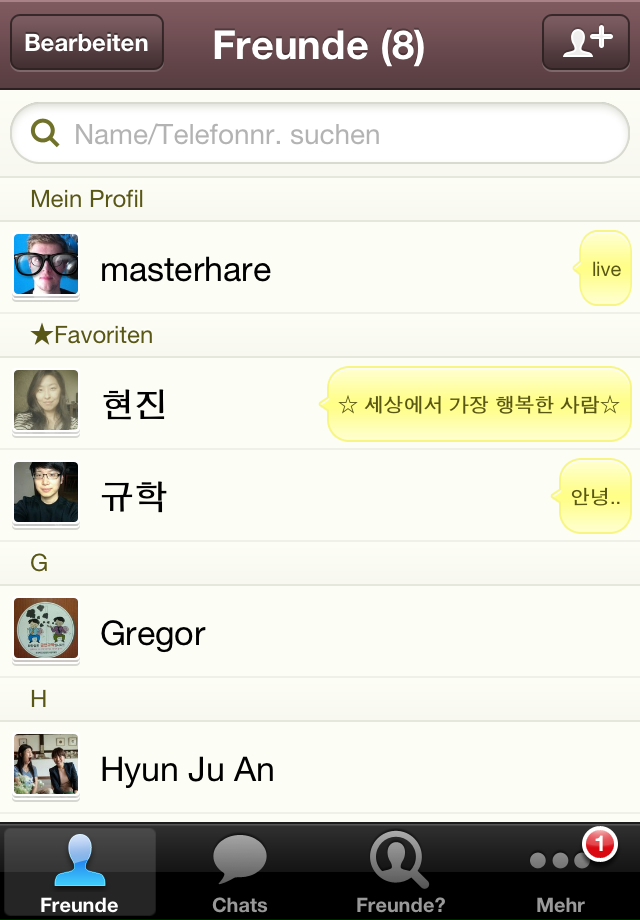
Task: View Gregor's profile
Action: pos(300,633)
